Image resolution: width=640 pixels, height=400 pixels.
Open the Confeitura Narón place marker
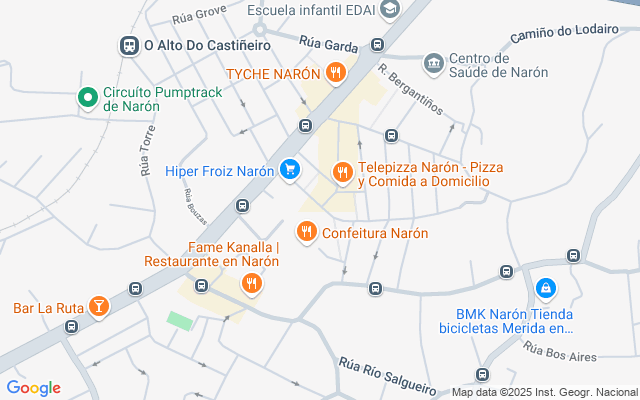click(307, 232)
